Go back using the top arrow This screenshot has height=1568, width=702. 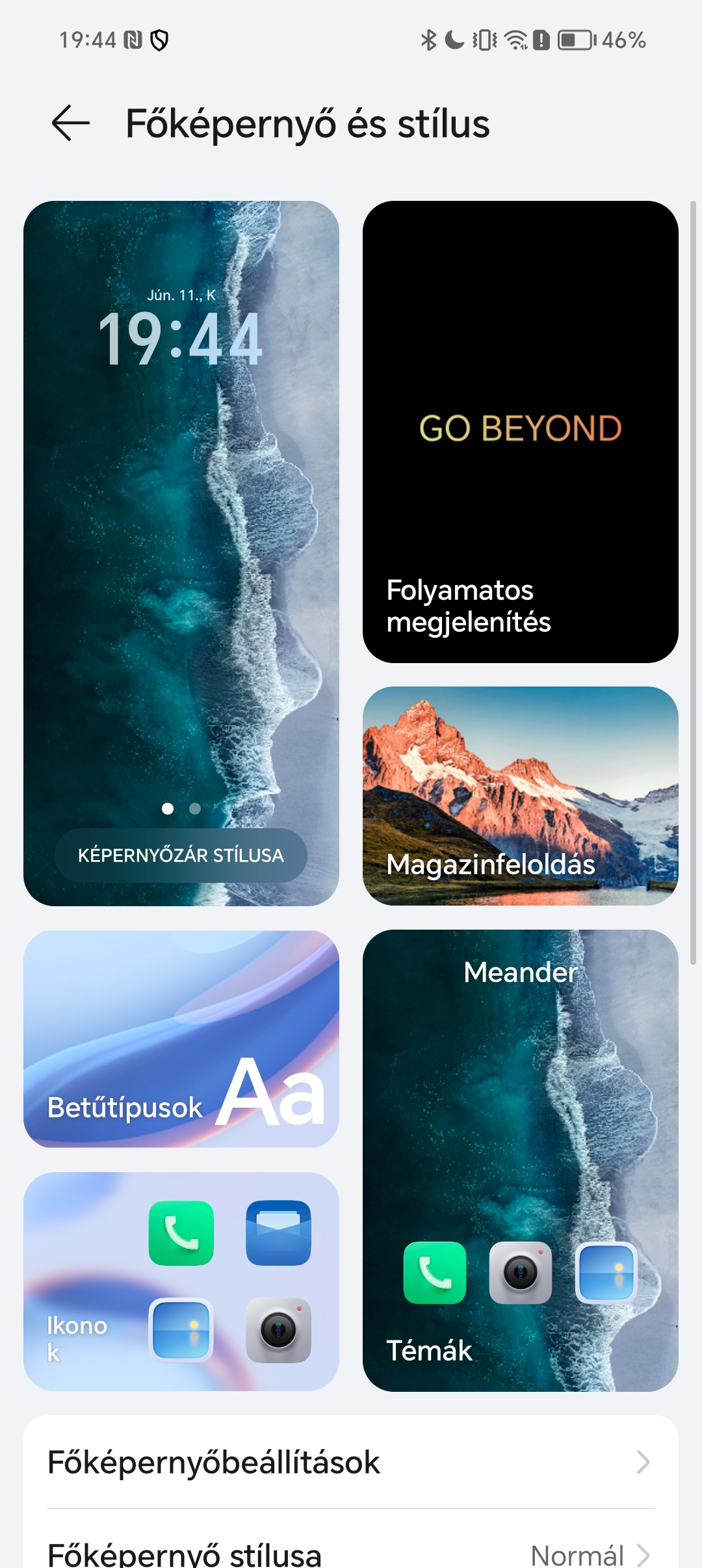pos(70,124)
